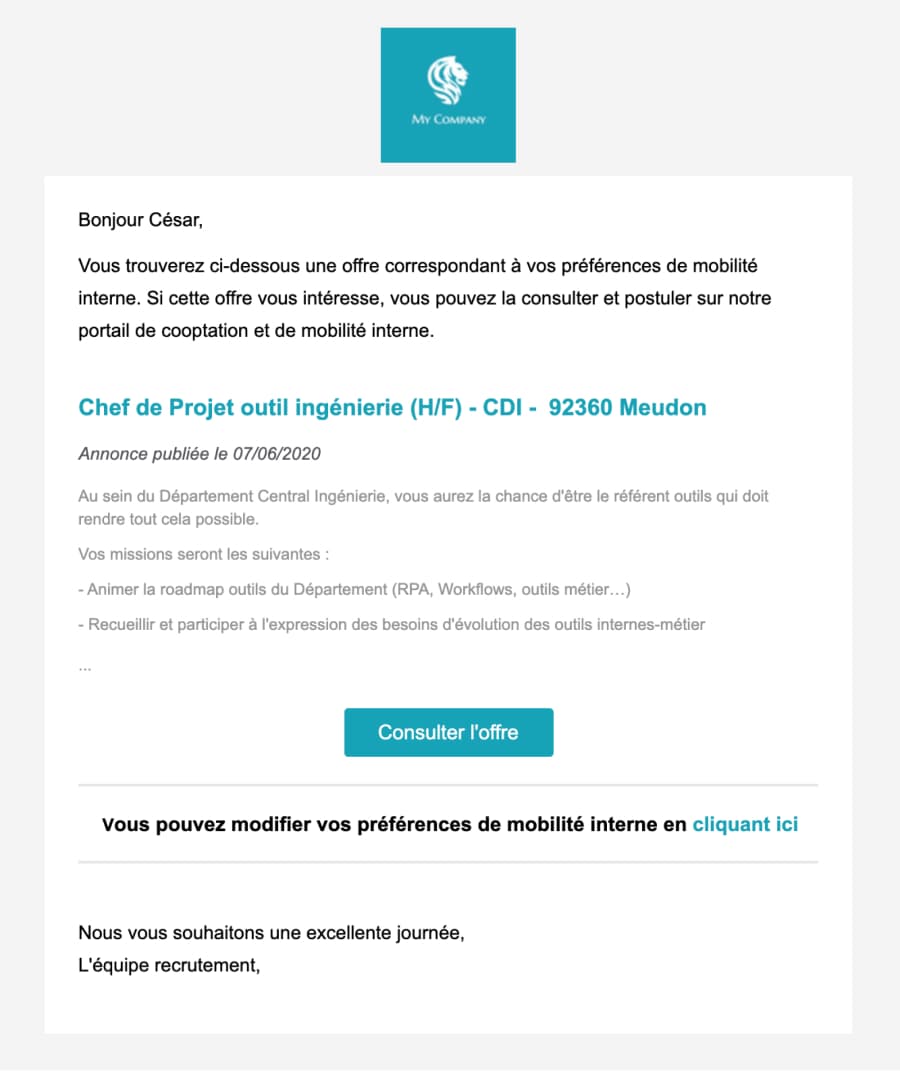Open the Chef de Projet outil ingénierie job link
The width and height of the screenshot is (900, 1071).
click(x=393, y=407)
